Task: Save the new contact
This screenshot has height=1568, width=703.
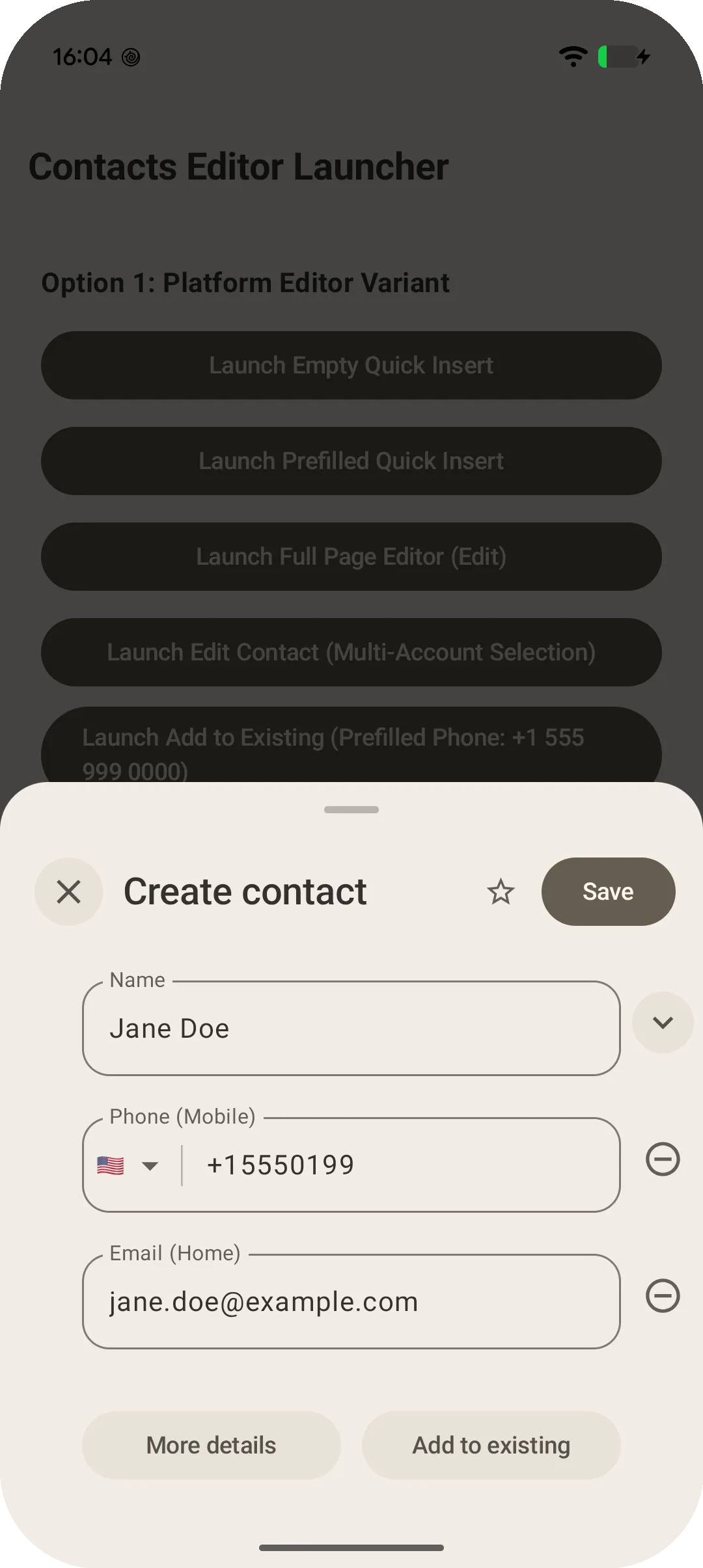Action: [608, 891]
